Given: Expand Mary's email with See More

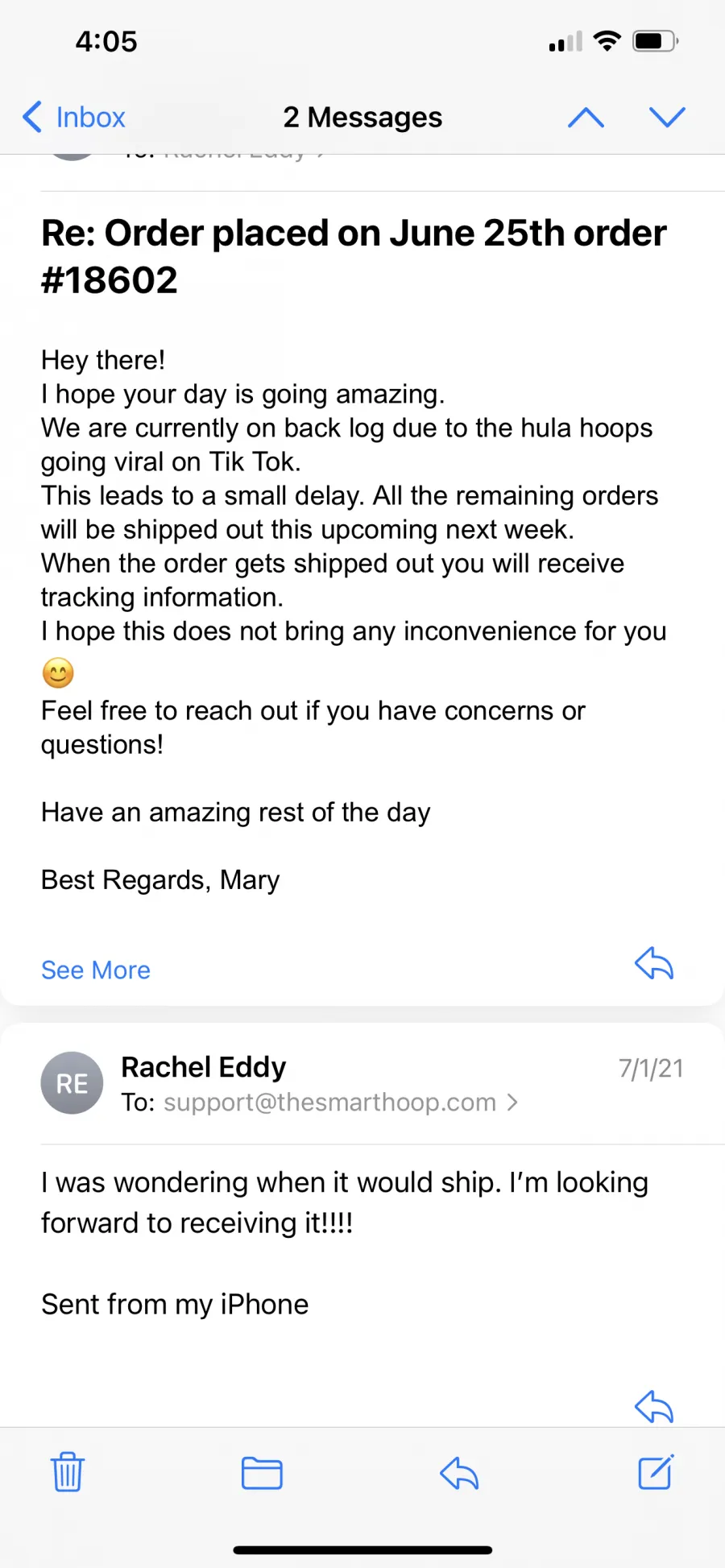Looking at the screenshot, I should (x=96, y=970).
